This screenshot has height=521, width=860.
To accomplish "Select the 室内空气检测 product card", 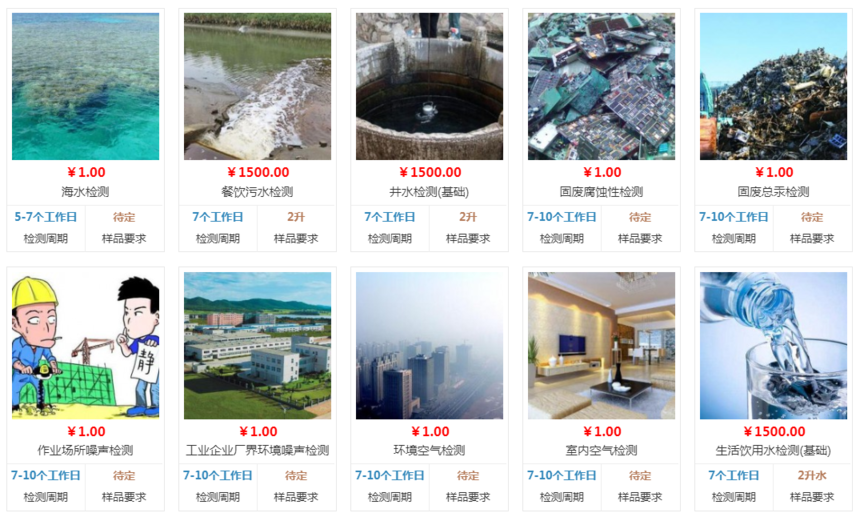I will [x=601, y=450].
